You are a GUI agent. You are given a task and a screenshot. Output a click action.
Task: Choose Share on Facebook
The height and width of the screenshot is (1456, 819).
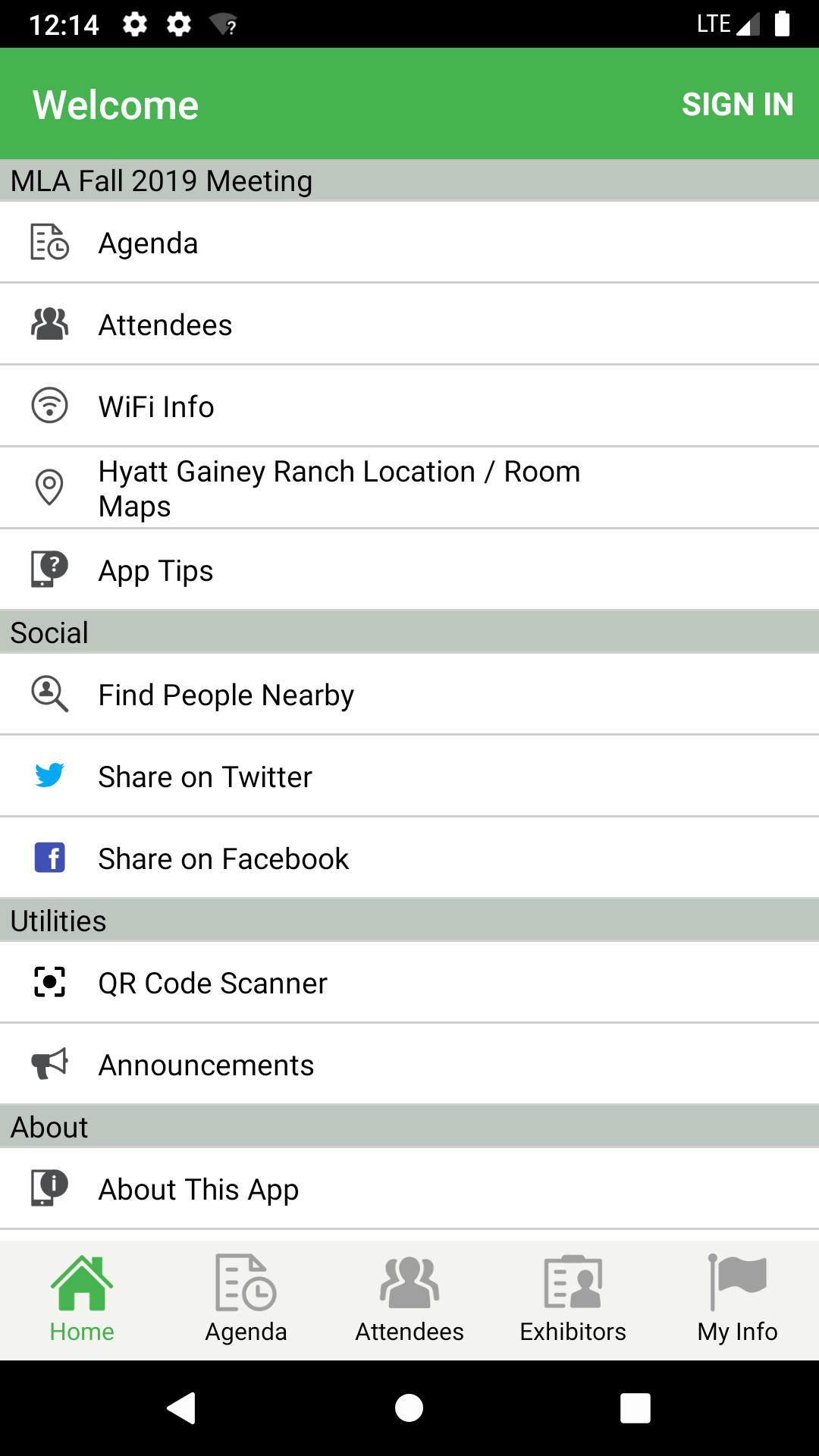tap(409, 858)
